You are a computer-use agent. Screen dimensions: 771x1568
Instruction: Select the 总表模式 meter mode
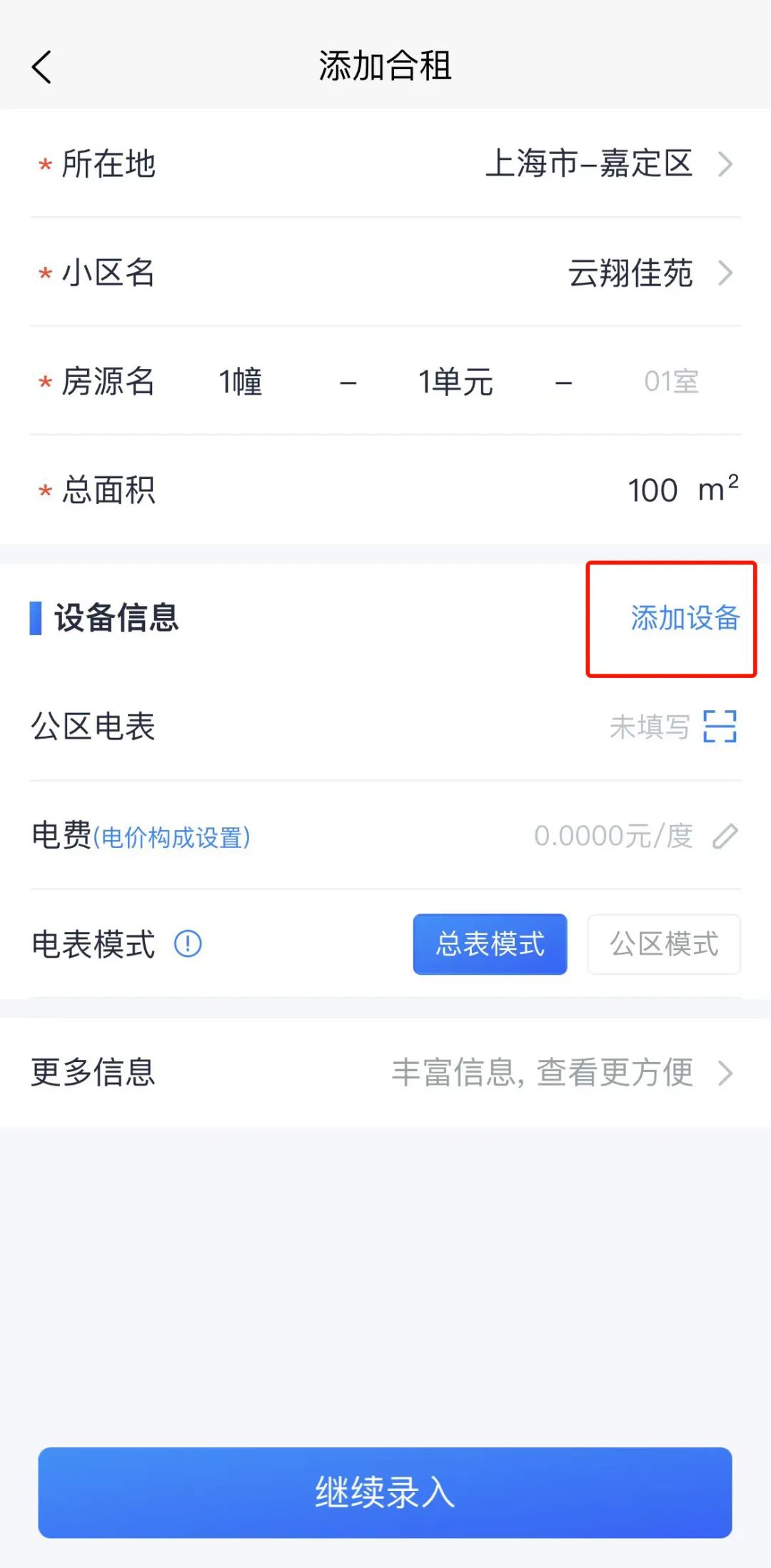(x=489, y=944)
